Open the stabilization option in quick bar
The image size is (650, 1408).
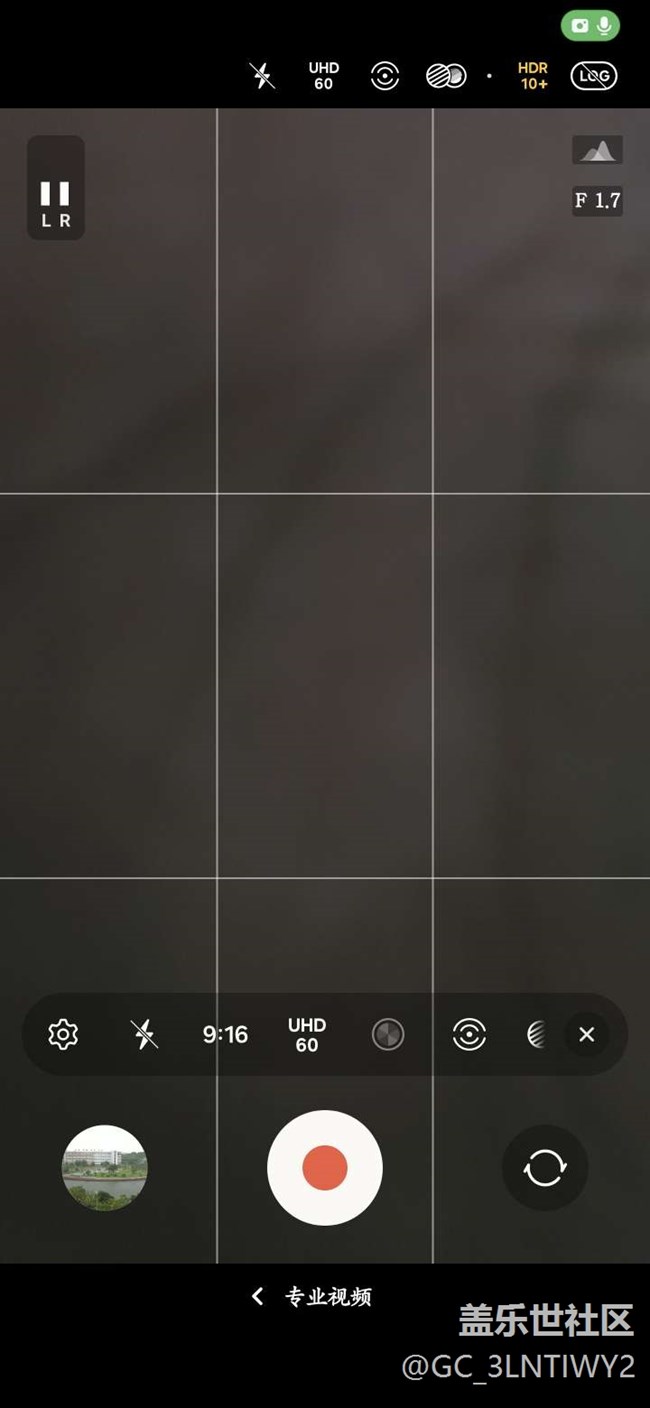(x=468, y=1034)
